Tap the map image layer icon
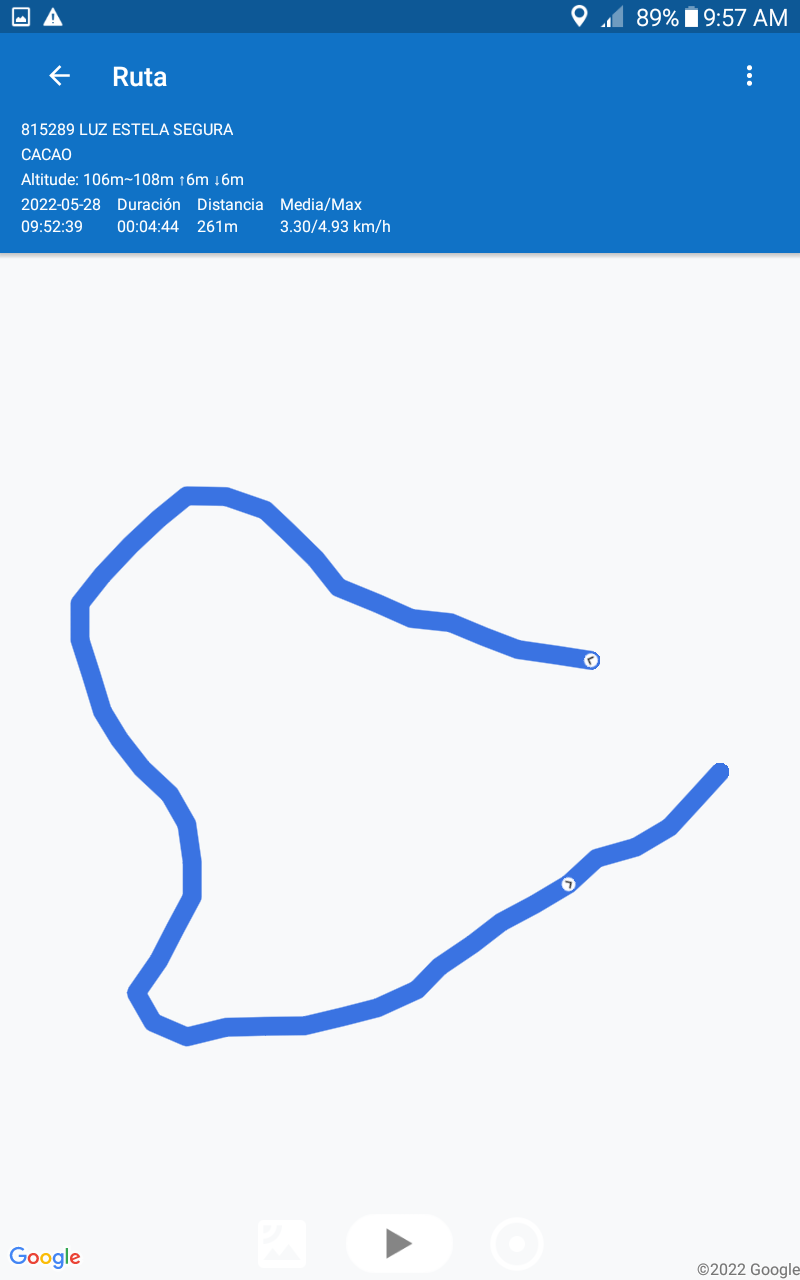 [x=282, y=1244]
